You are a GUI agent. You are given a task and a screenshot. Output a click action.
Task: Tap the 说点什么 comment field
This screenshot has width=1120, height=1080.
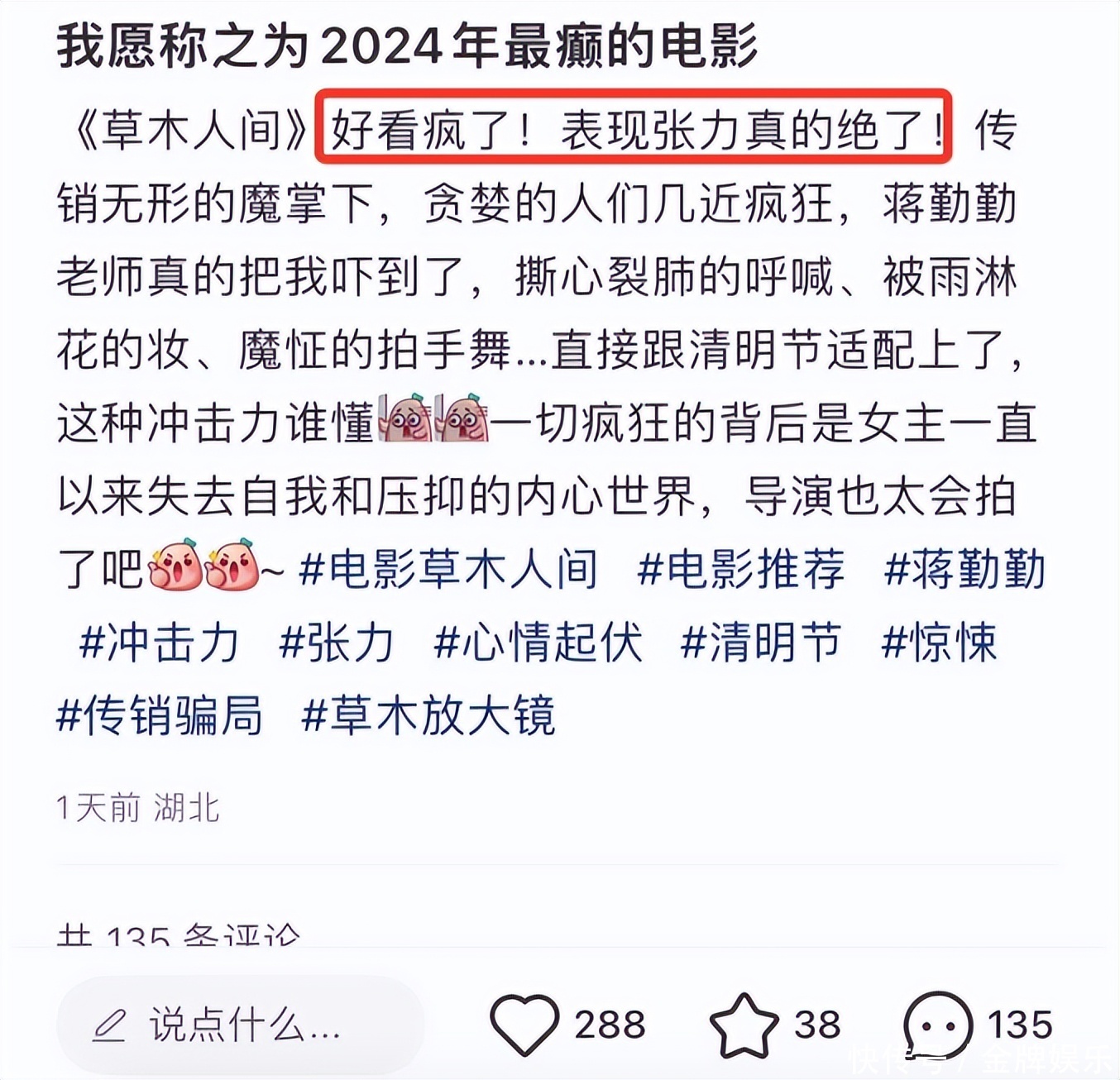pyautogui.click(x=240, y=1026)
